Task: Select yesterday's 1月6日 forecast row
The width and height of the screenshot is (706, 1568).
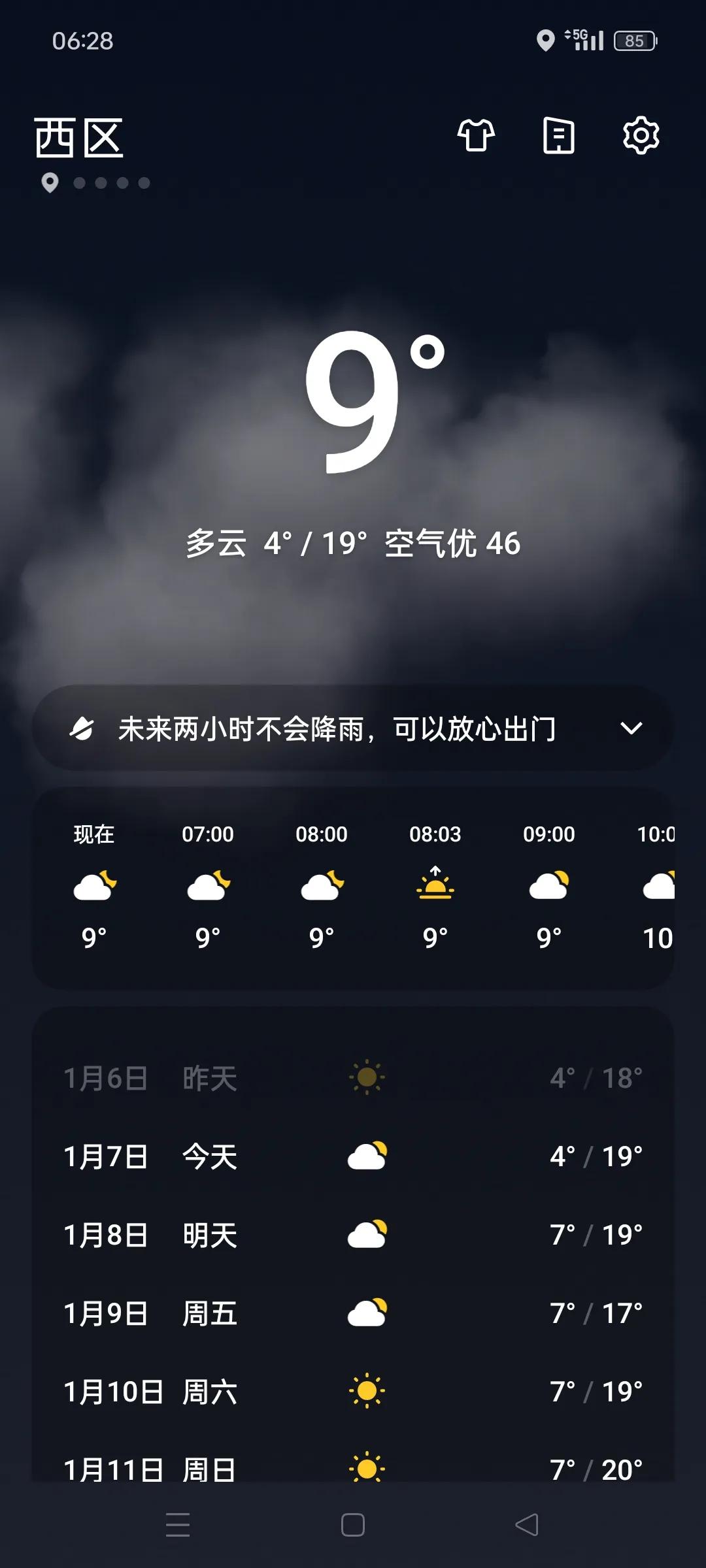Action: (x=353, y=1078)
